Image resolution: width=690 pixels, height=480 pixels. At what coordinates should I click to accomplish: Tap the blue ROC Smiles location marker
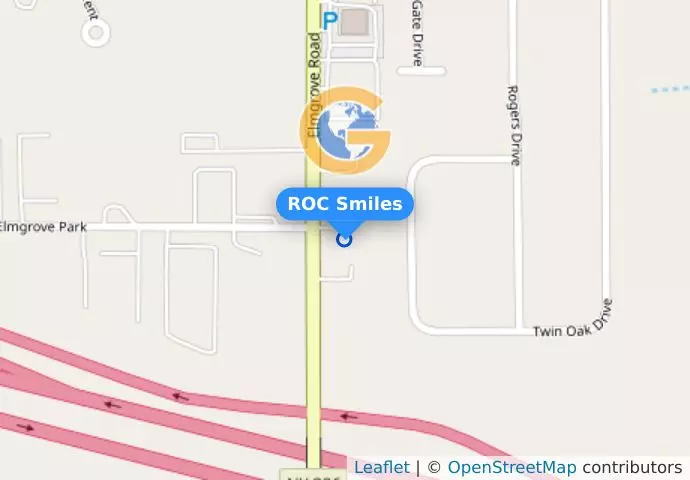point(345,240)
